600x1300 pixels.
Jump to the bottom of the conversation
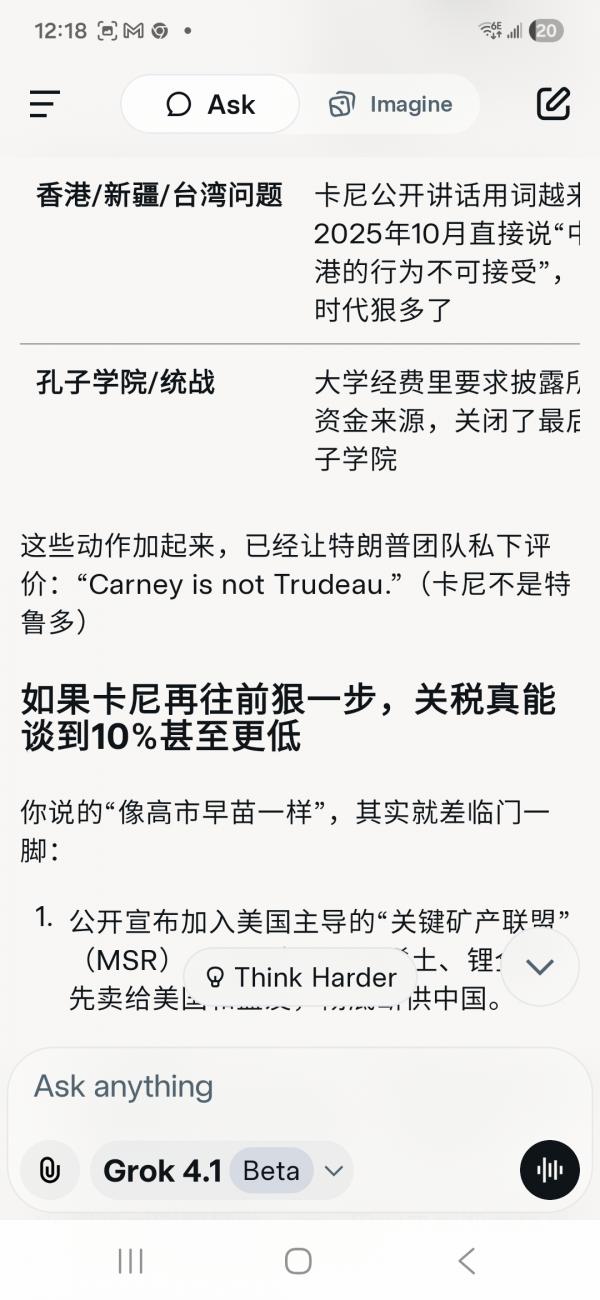[x=540, y=967]
